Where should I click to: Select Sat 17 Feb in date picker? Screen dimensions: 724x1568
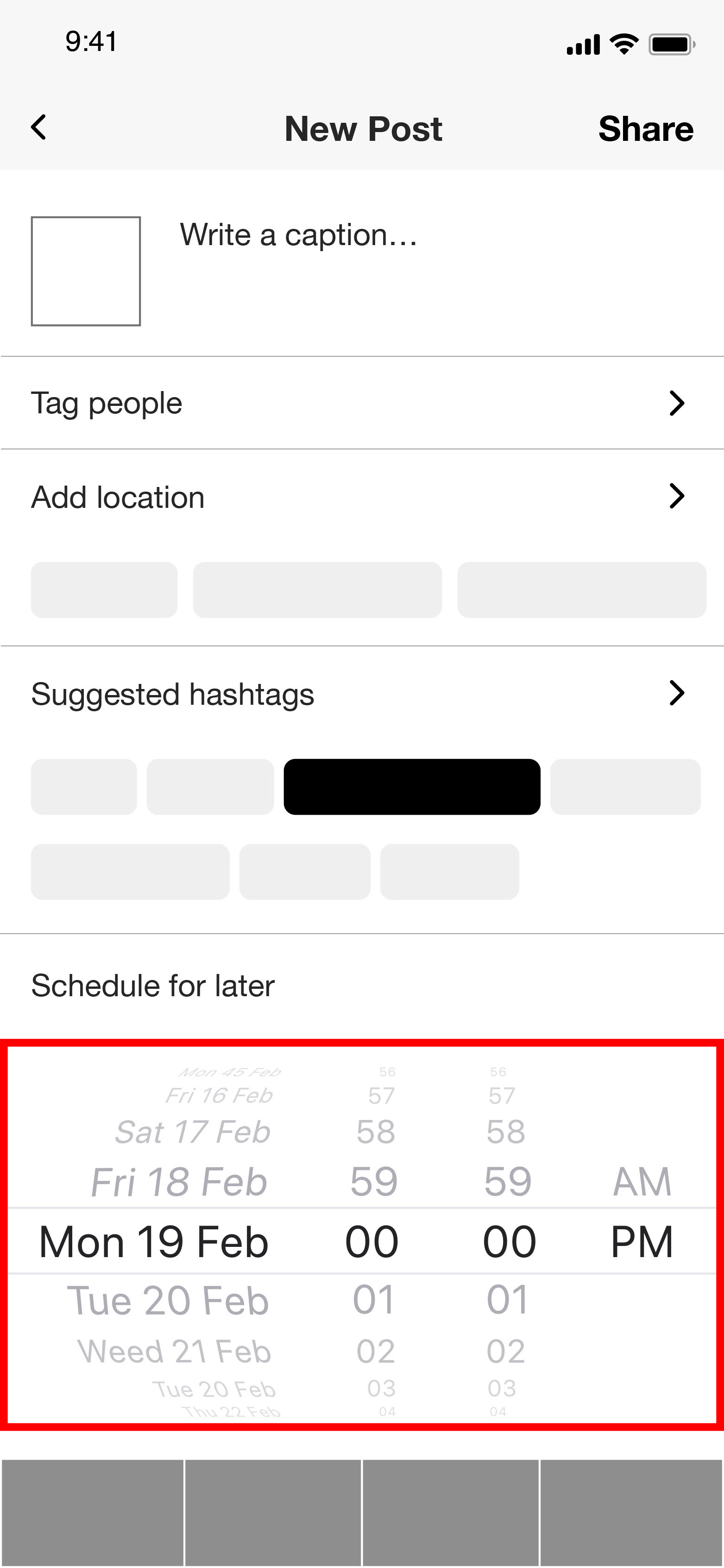point(192,1132)
